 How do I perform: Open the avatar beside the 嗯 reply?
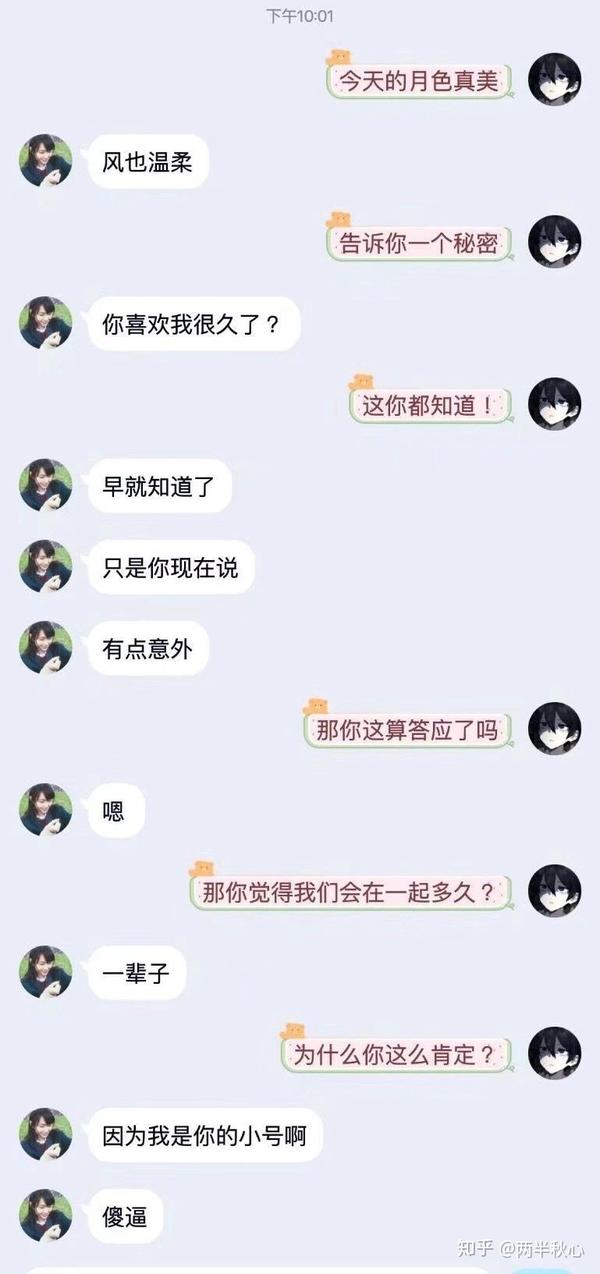[x=46, y=809]
